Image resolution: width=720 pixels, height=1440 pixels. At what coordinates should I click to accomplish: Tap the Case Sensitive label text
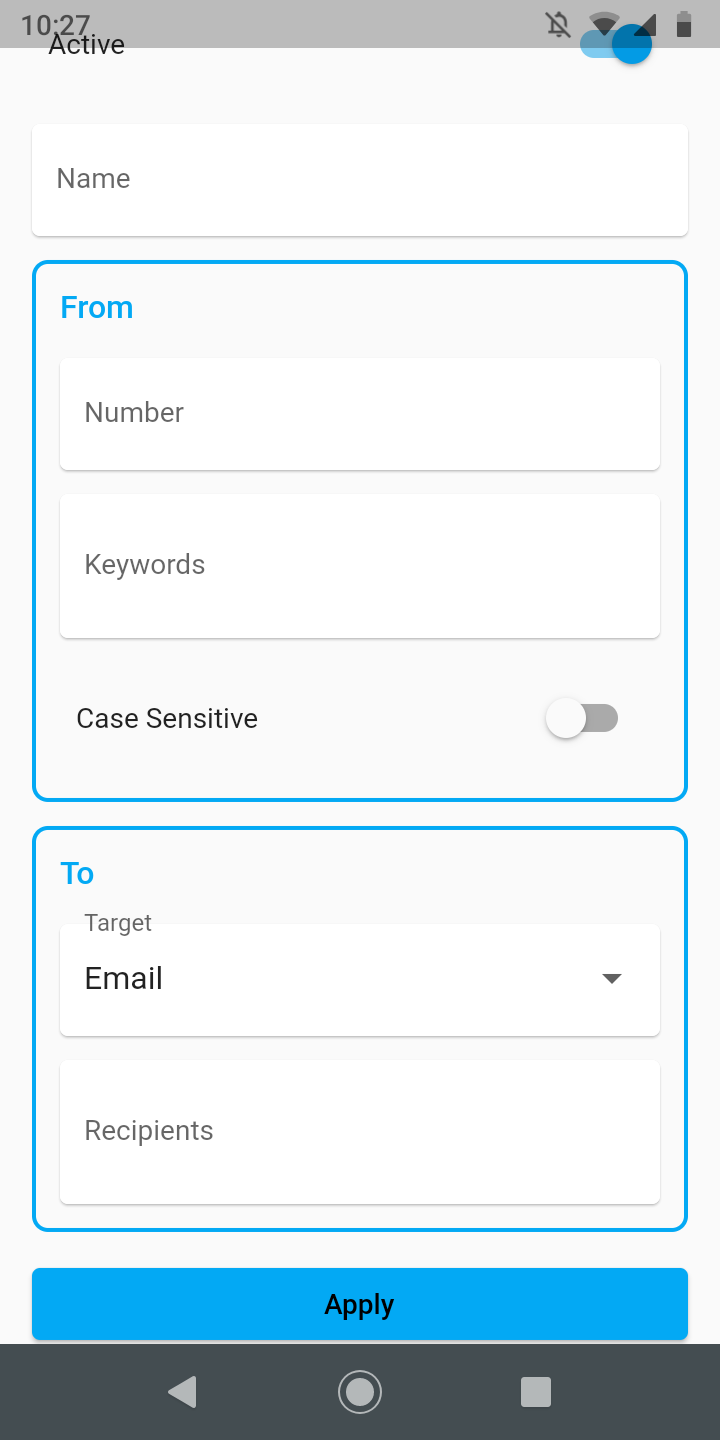pyautogui.click(x=167, y=718)
